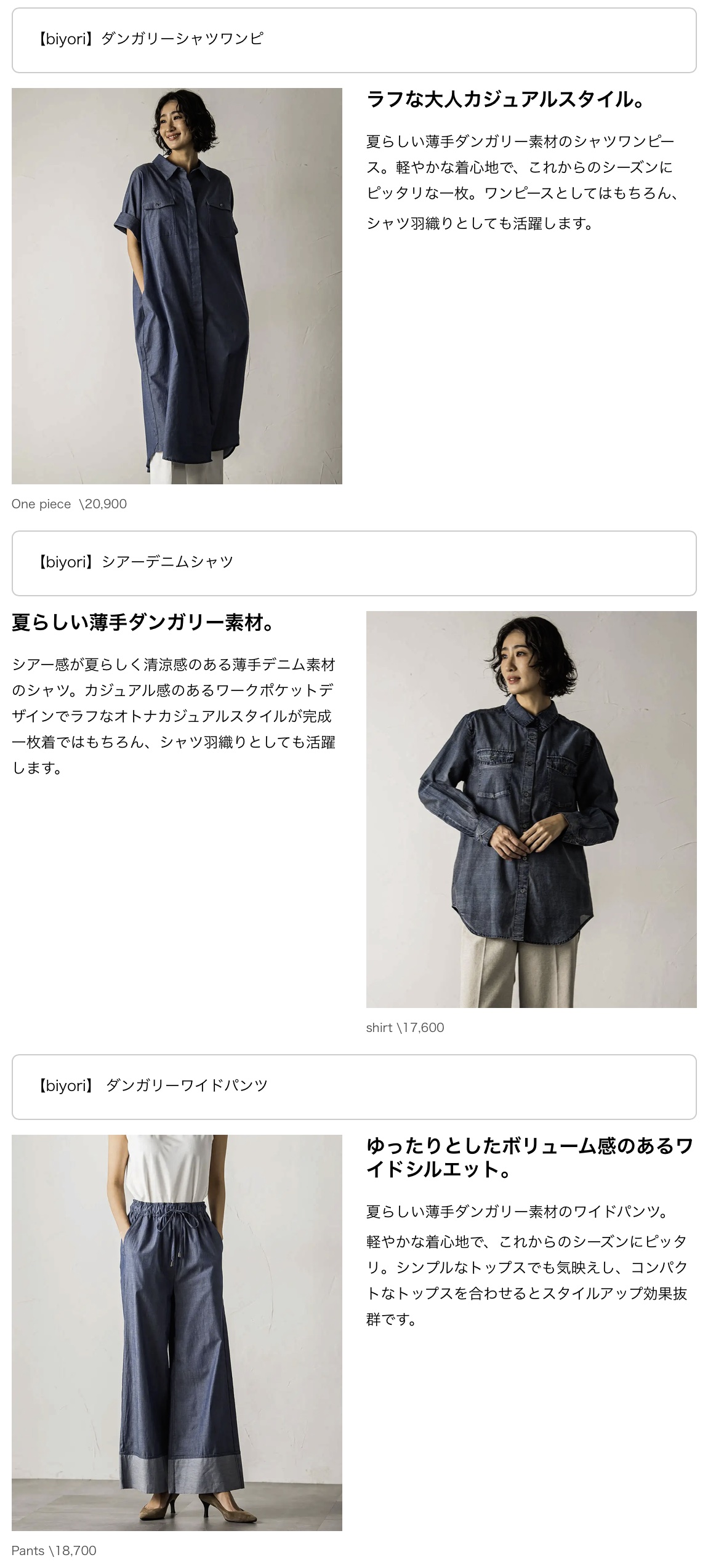Open the biyori ダンガリーワイドパンツ link box
Image resolution: width=708 pixels, height=1568 pixels.
pos(354,1087)
